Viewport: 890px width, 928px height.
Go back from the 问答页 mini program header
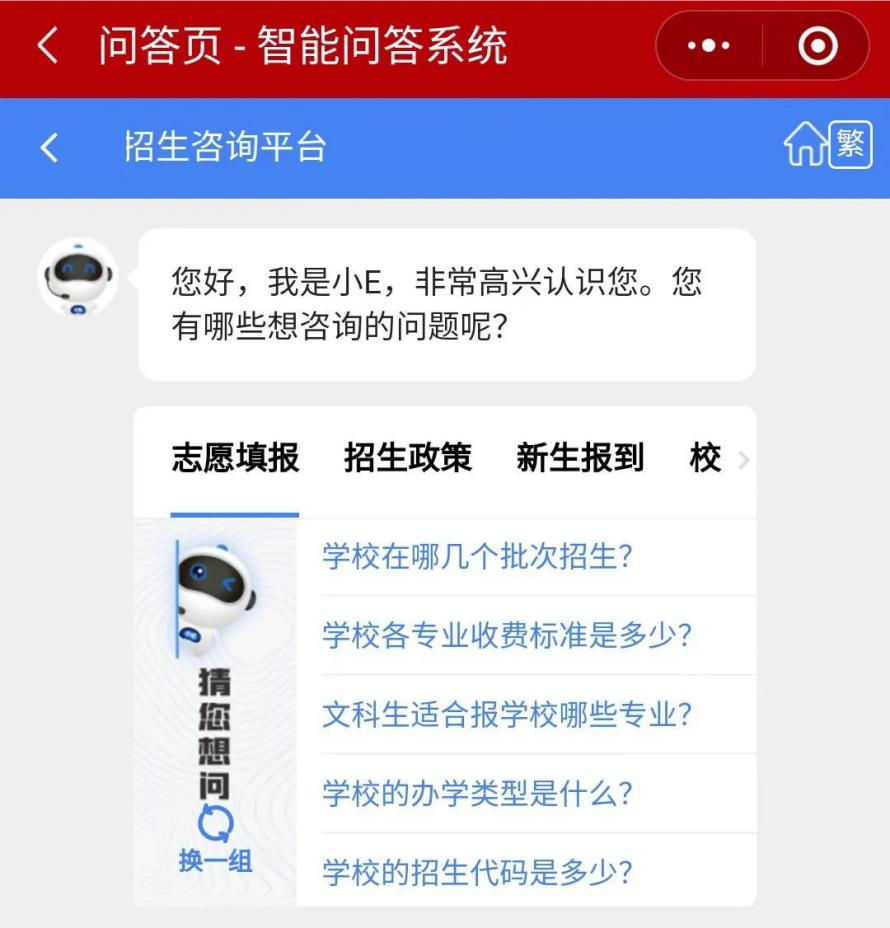tap(48, 46)
